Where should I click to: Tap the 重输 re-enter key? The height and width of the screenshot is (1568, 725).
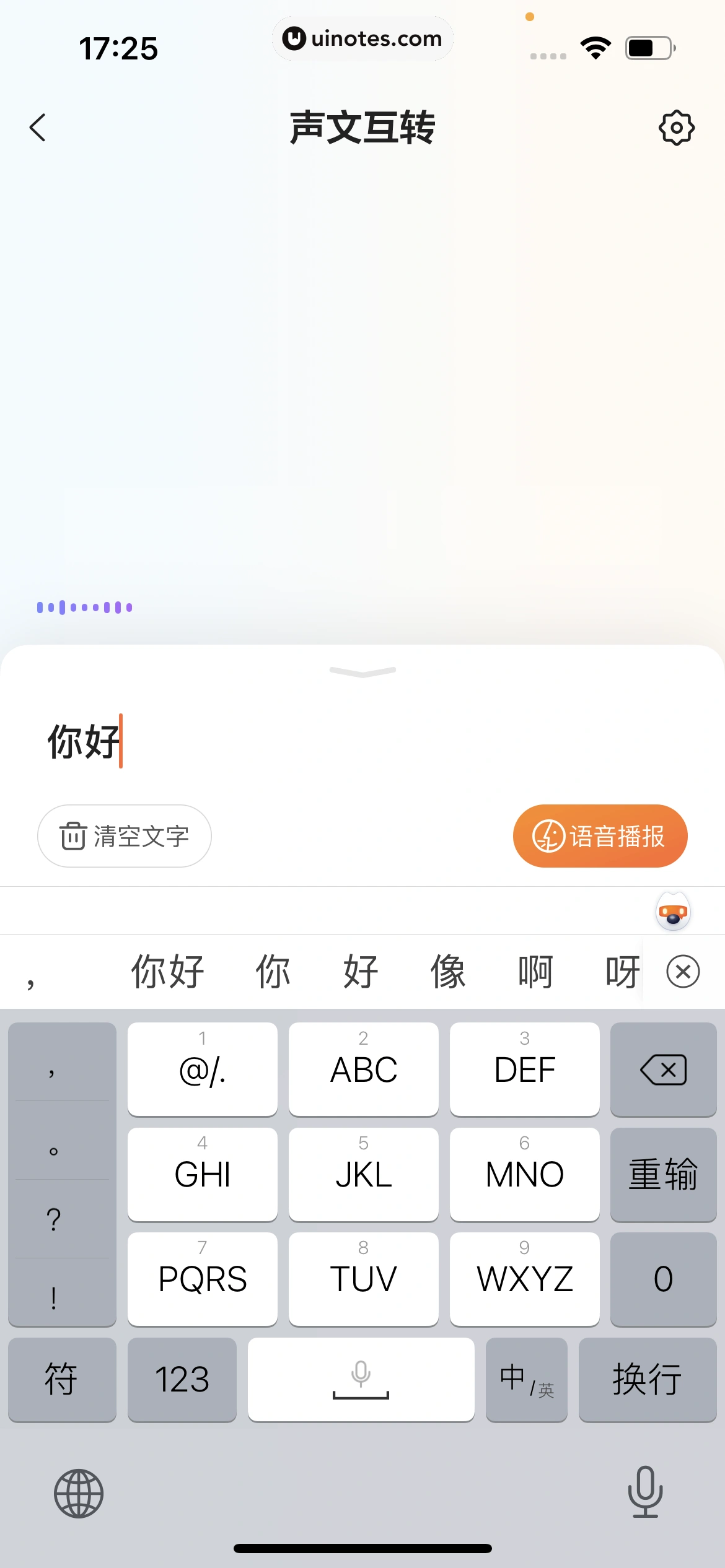(x=663, y=1174)
